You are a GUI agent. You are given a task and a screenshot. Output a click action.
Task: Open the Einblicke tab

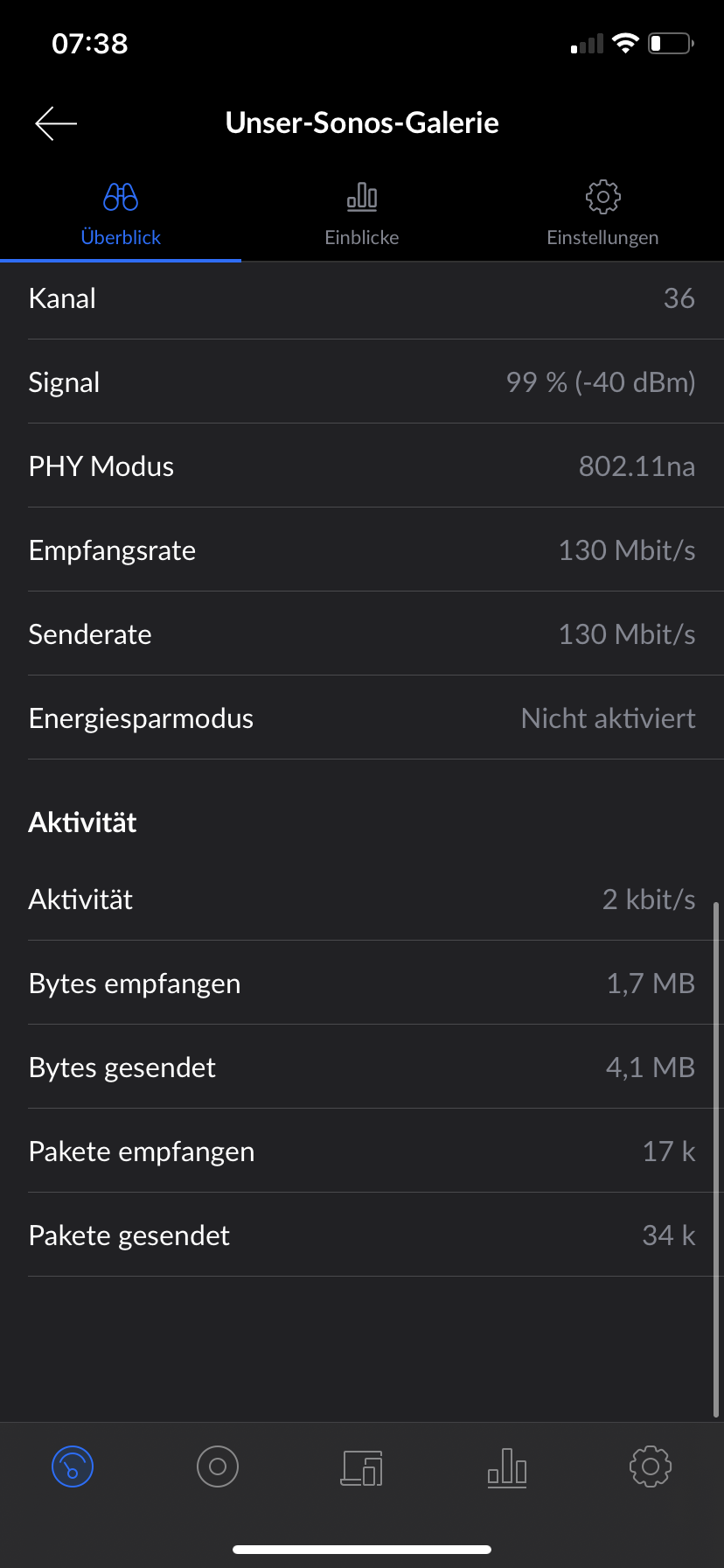(x=362, y=214)
